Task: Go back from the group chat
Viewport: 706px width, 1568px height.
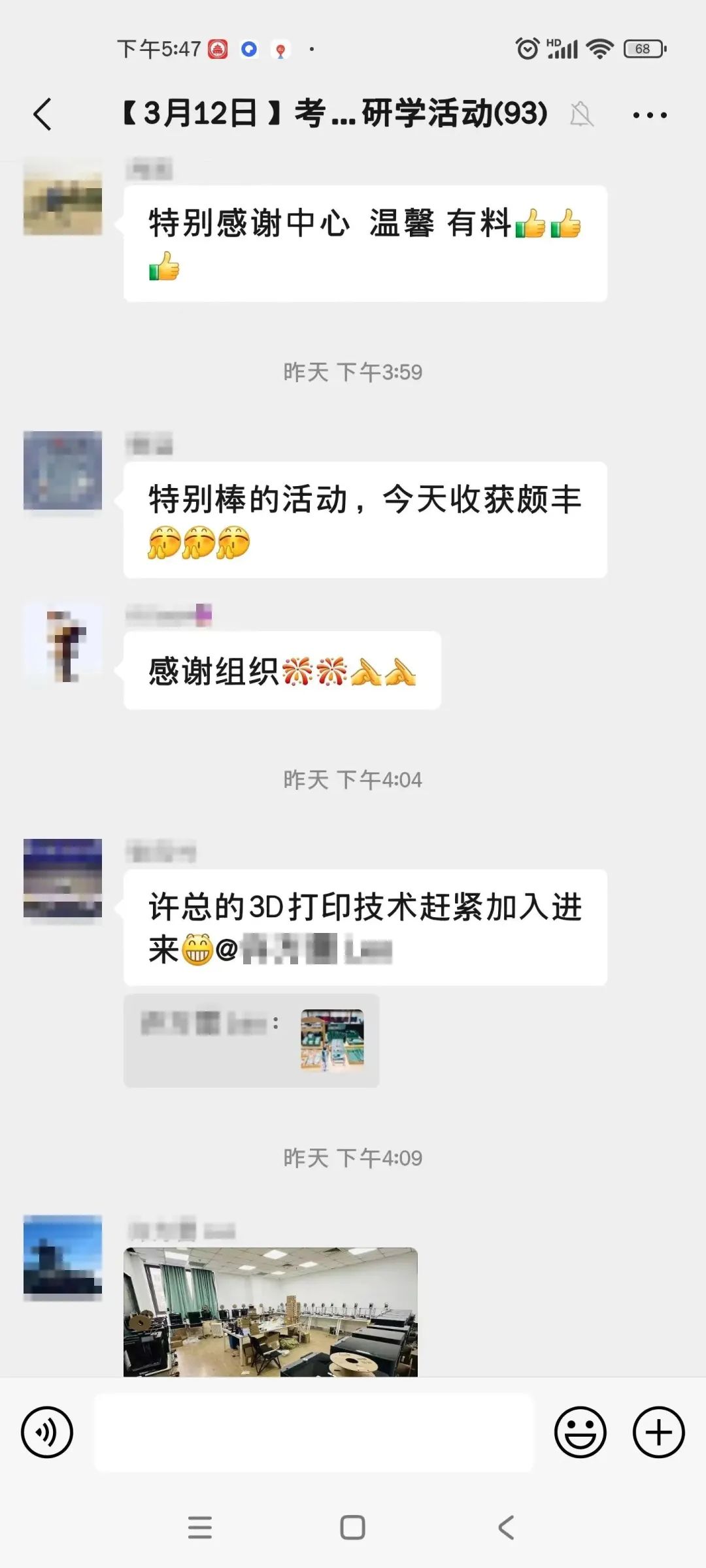Action: [43, 115]
